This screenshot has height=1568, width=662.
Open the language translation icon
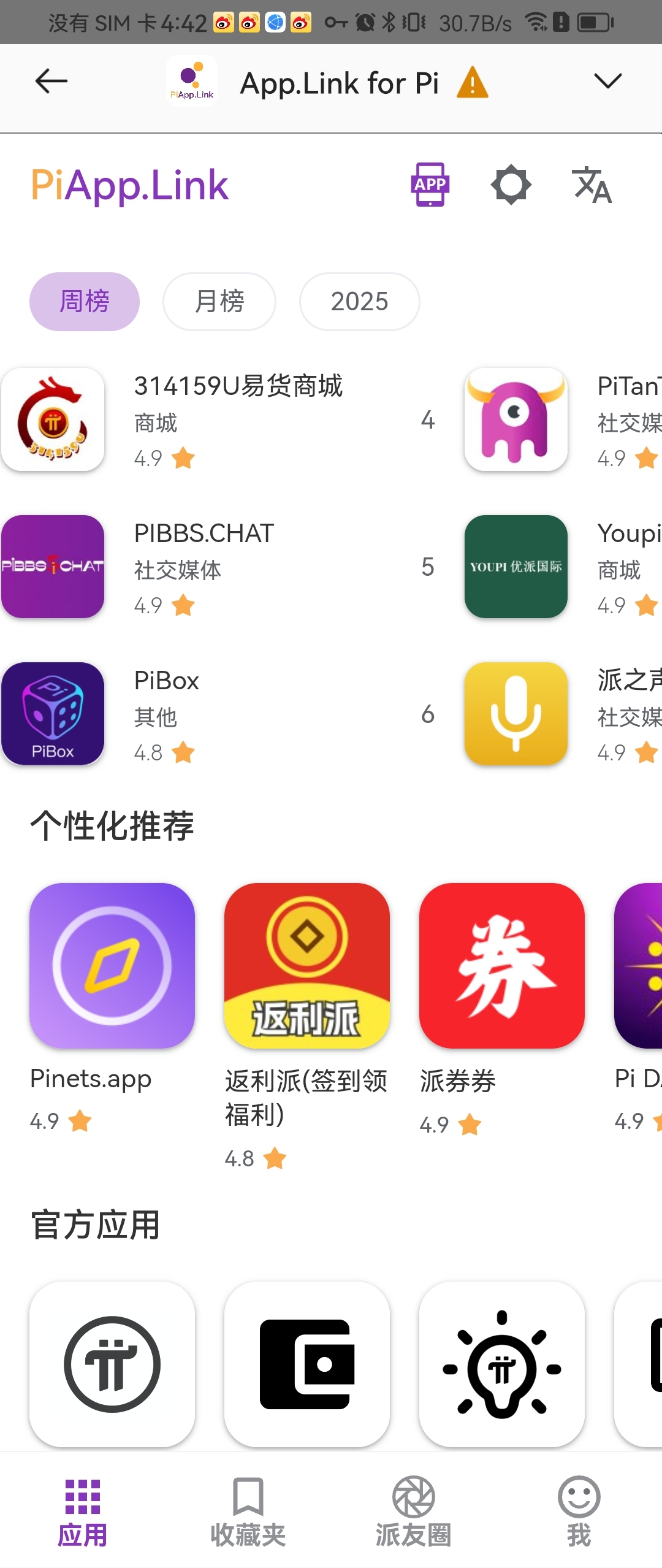click(x=592, y=185)
